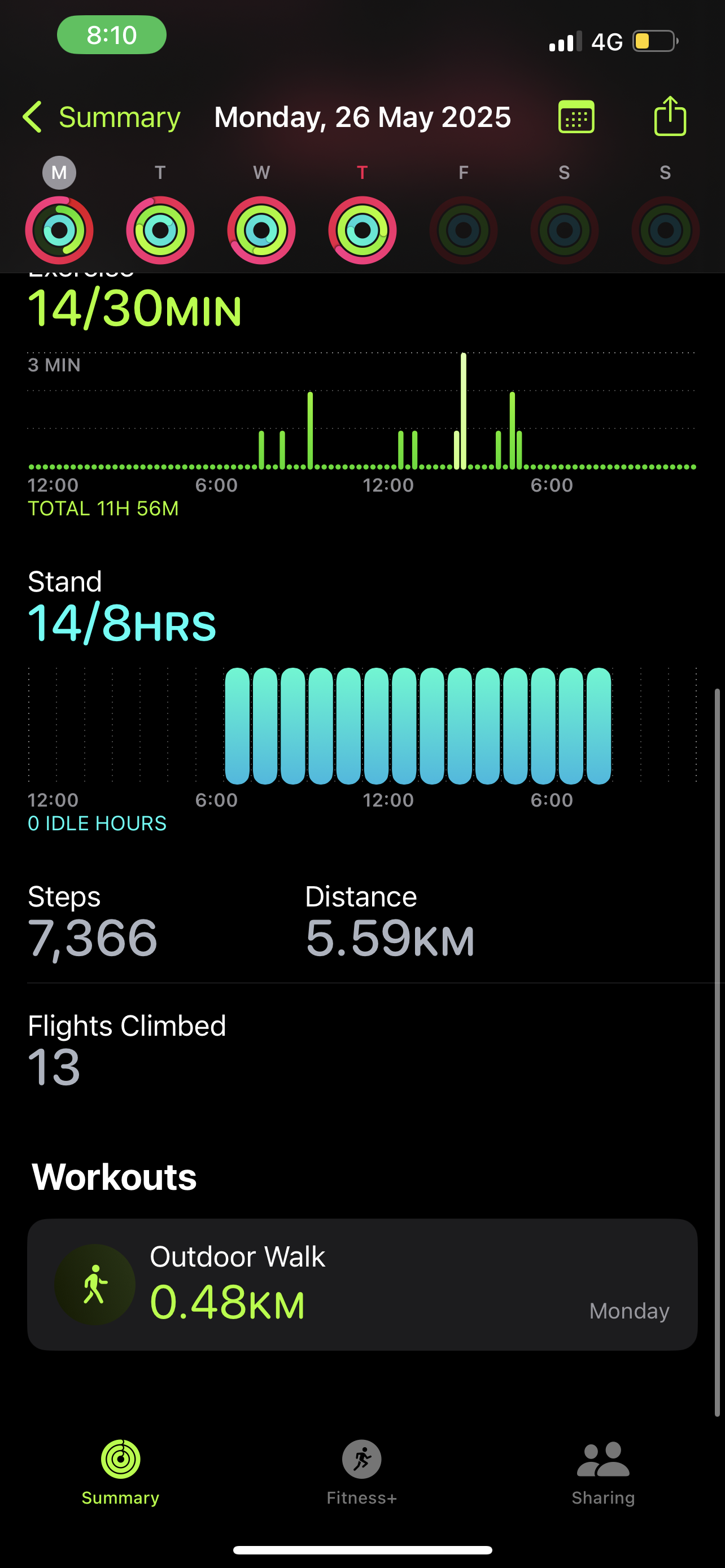Select Thursday's activity rings
This screenshot has height=1568, width=725.
coord(362,230)
